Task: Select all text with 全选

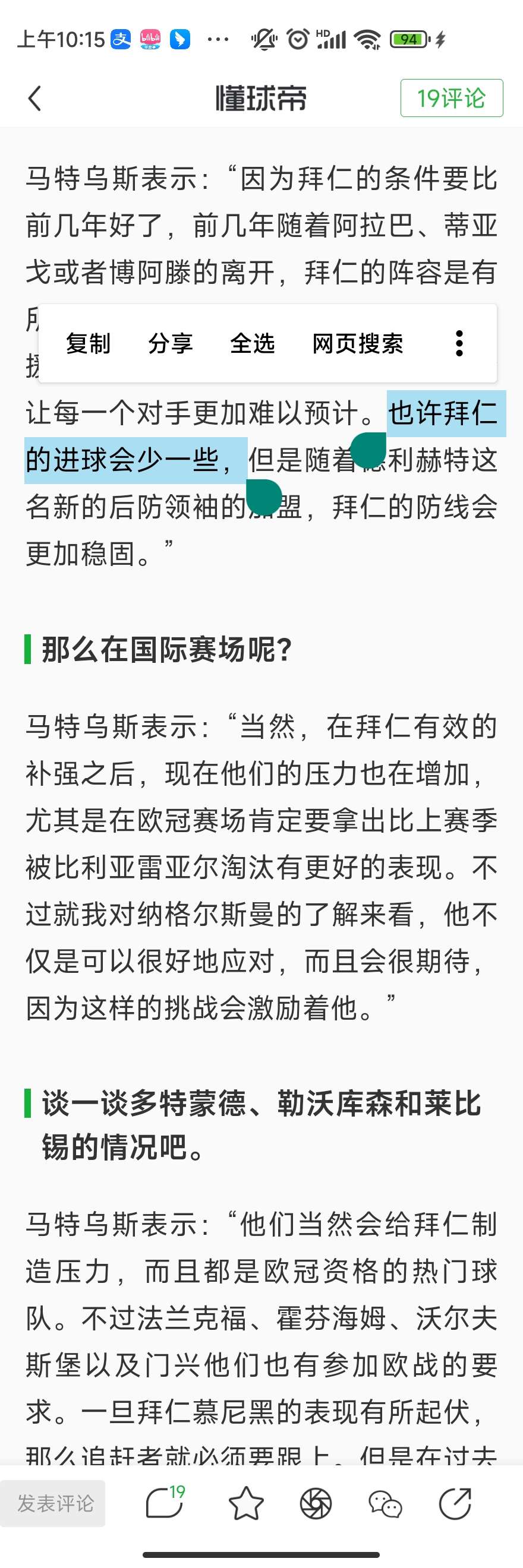Action: click(252, 343)
